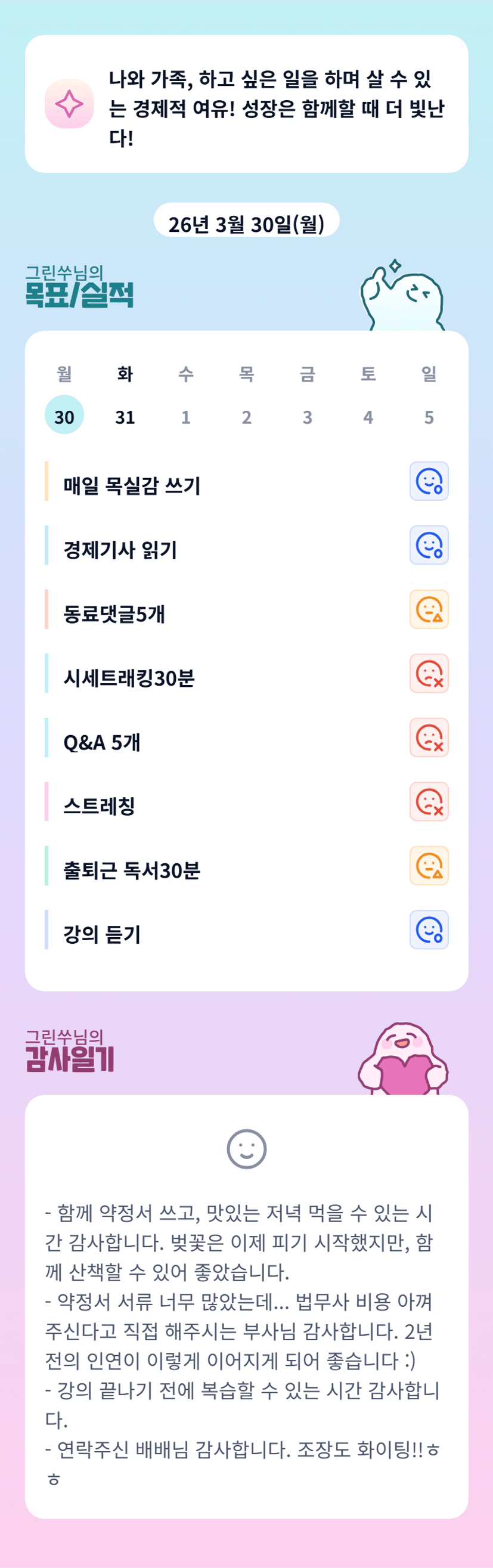Viewport: 493px width, 1568px height.
Task: Update the status icon for 강의 듣기
Action: click(429, 930)
